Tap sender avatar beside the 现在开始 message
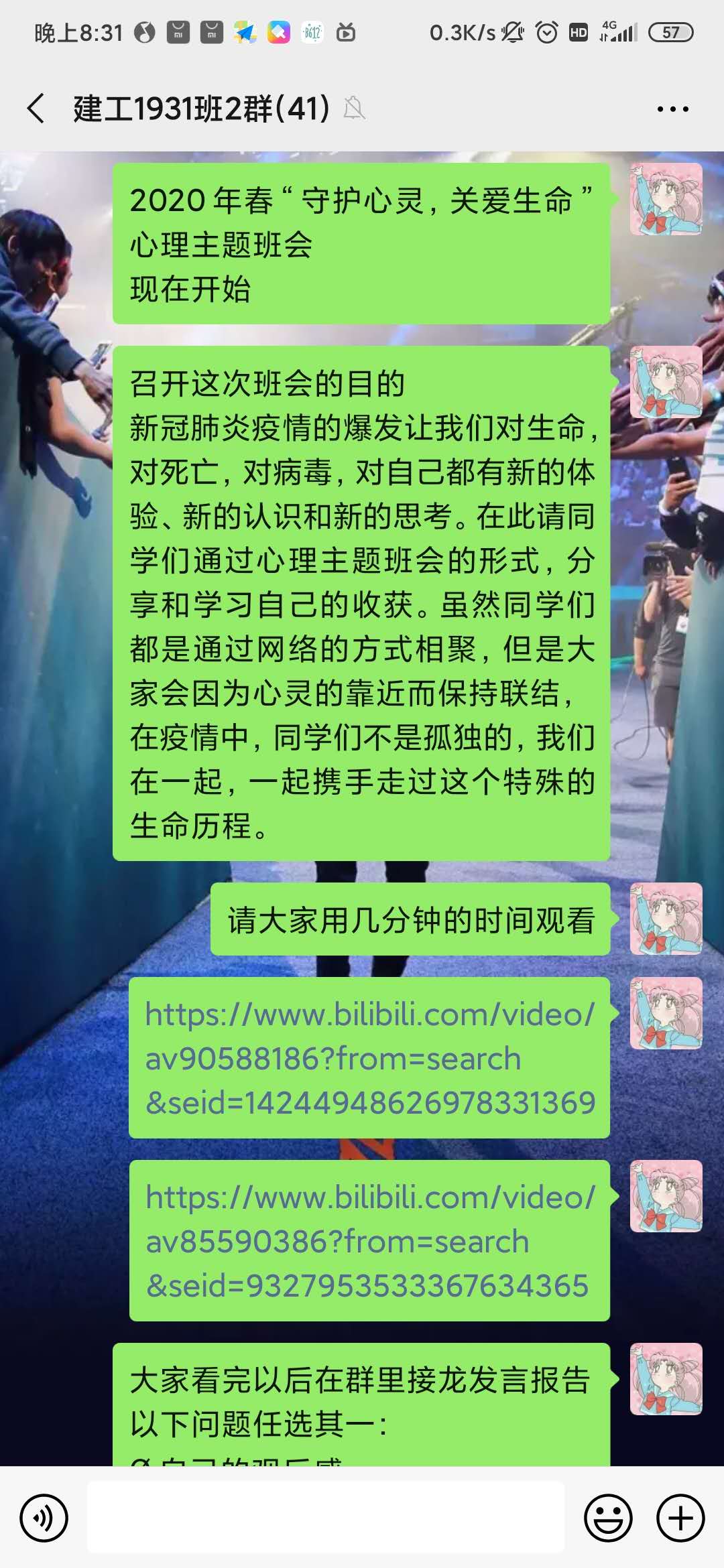Screen dimensions: 724x1568 tap(666, 200)
